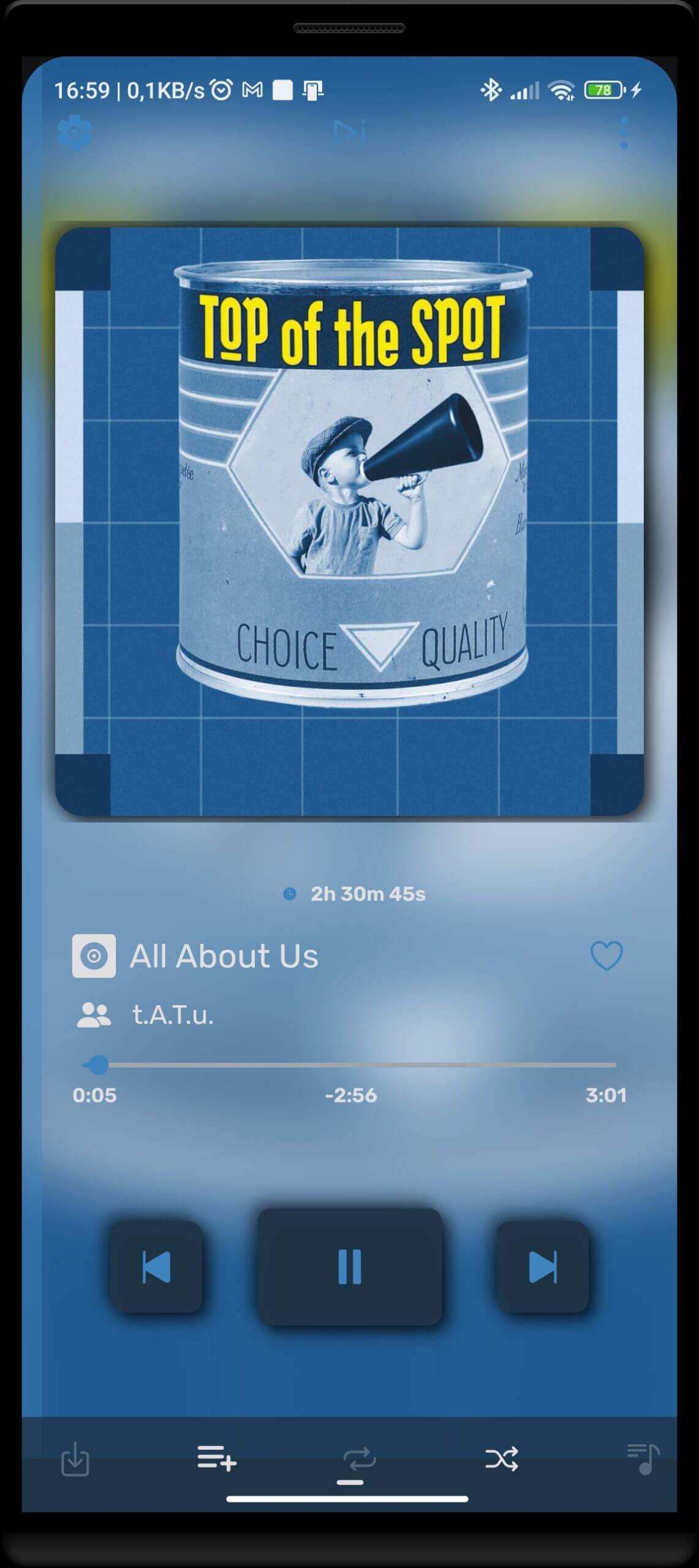Open the album icon beside All About Us
The image size is (699, 1568).
[94, 956]
